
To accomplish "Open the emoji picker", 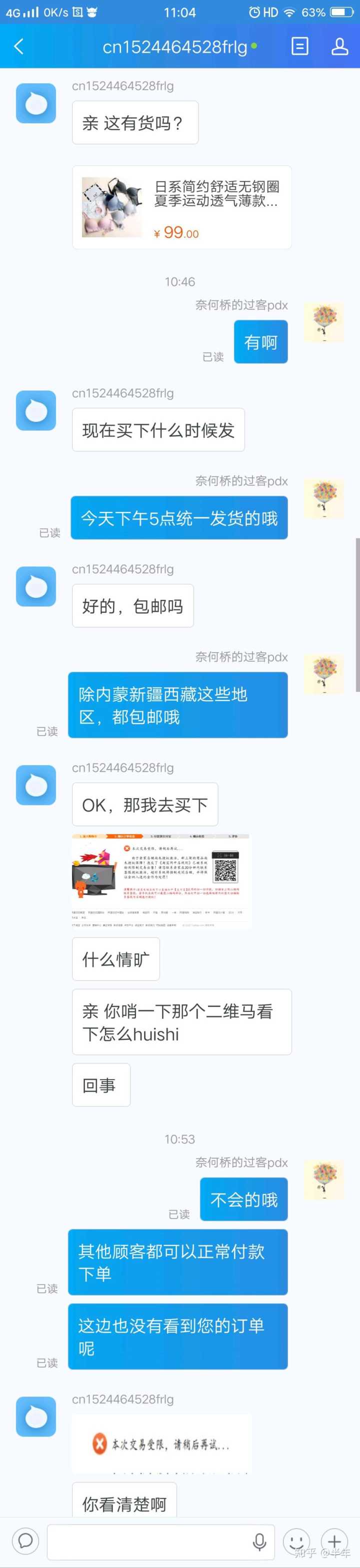I will [x=296, y=1541].
